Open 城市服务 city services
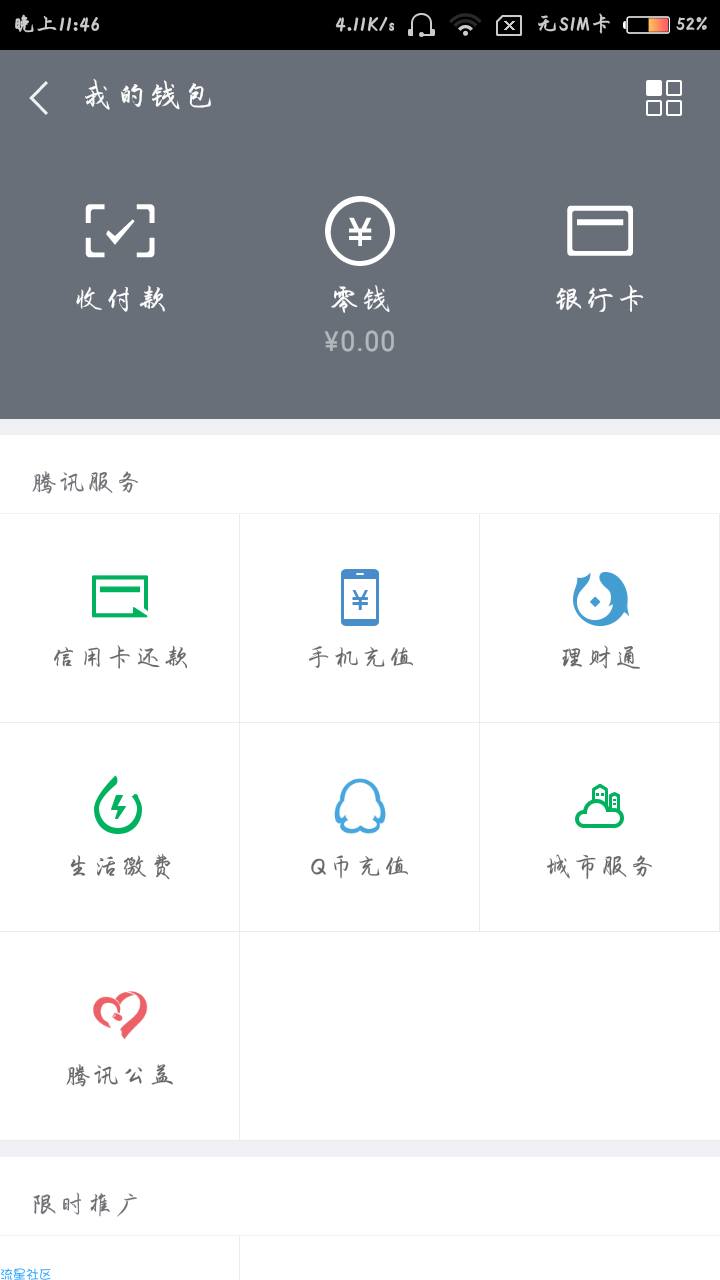This screenshot has height=1280, width=720. pyautogui.click(x=600, y=827)
